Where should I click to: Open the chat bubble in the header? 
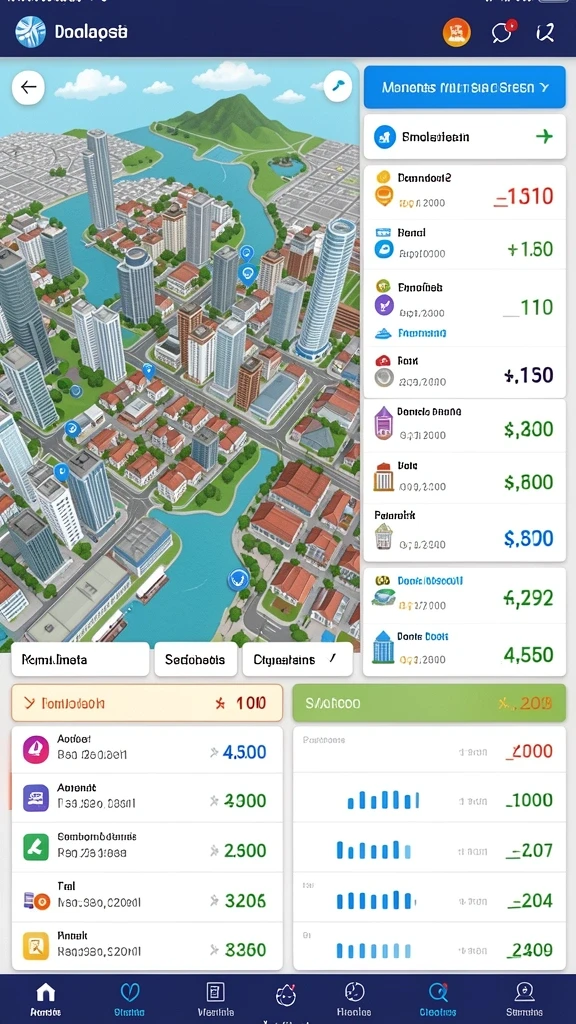[502, 32]
